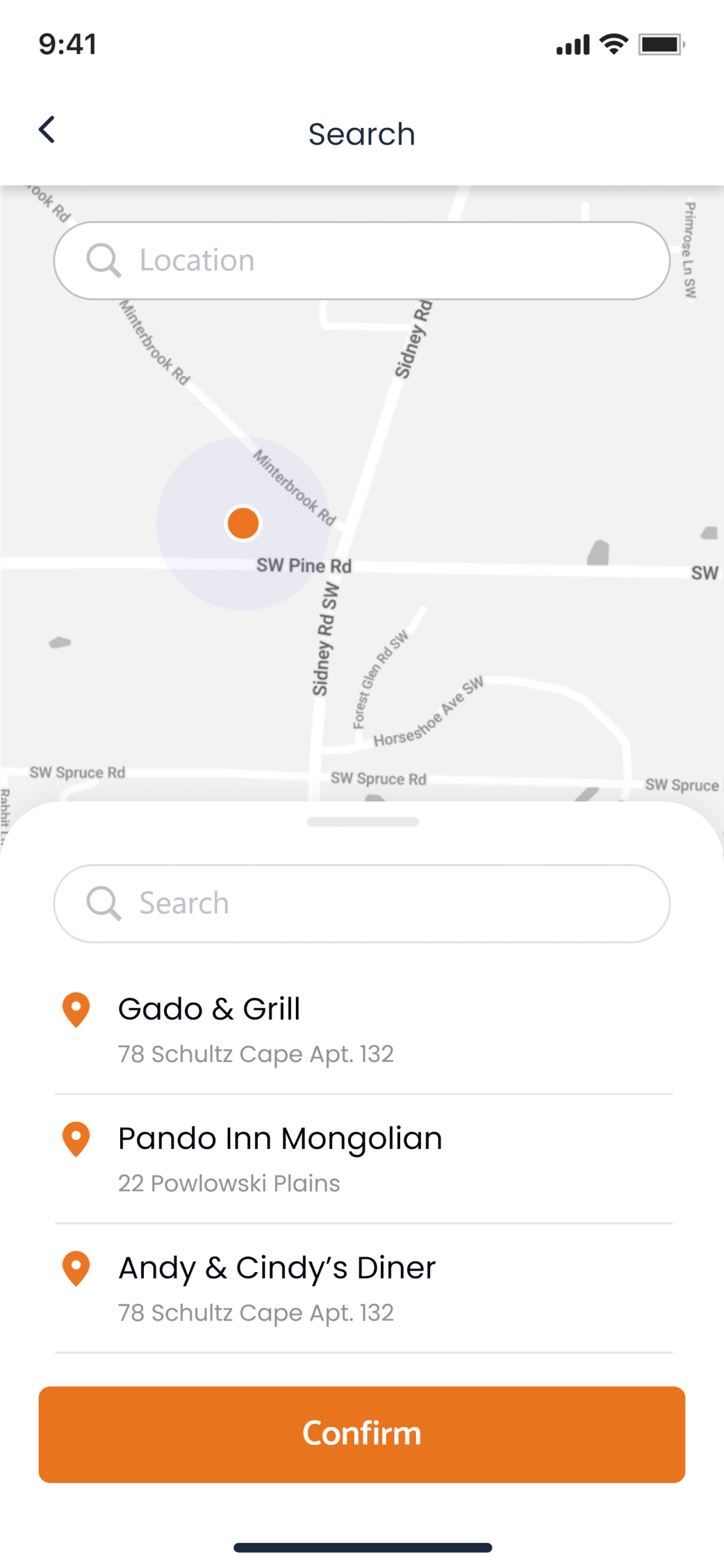Screen dimensions: 724x1568
Task: Tap the bottom sheet drag handle
Action: (x=363, y=821)
